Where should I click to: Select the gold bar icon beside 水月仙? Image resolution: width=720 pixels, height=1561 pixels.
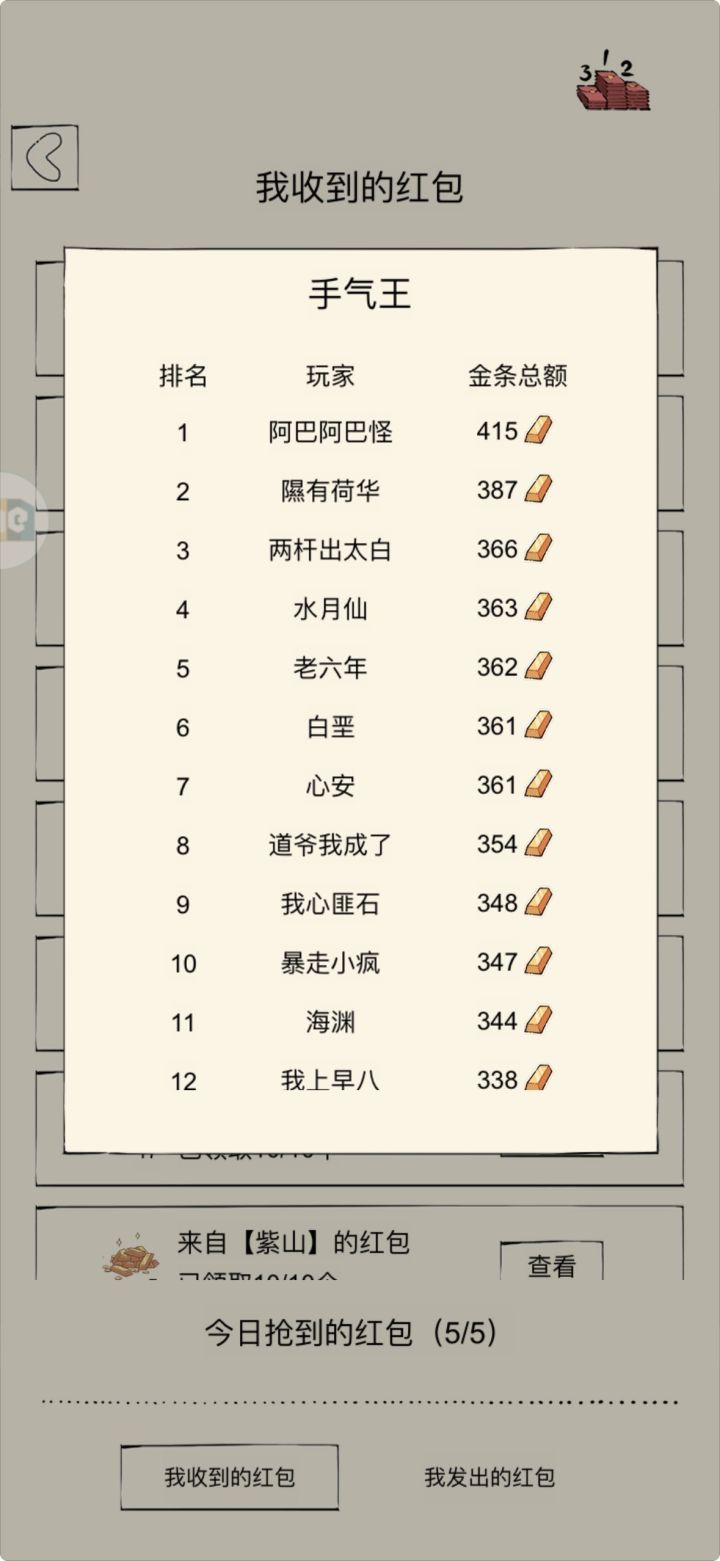click(537, 607)
